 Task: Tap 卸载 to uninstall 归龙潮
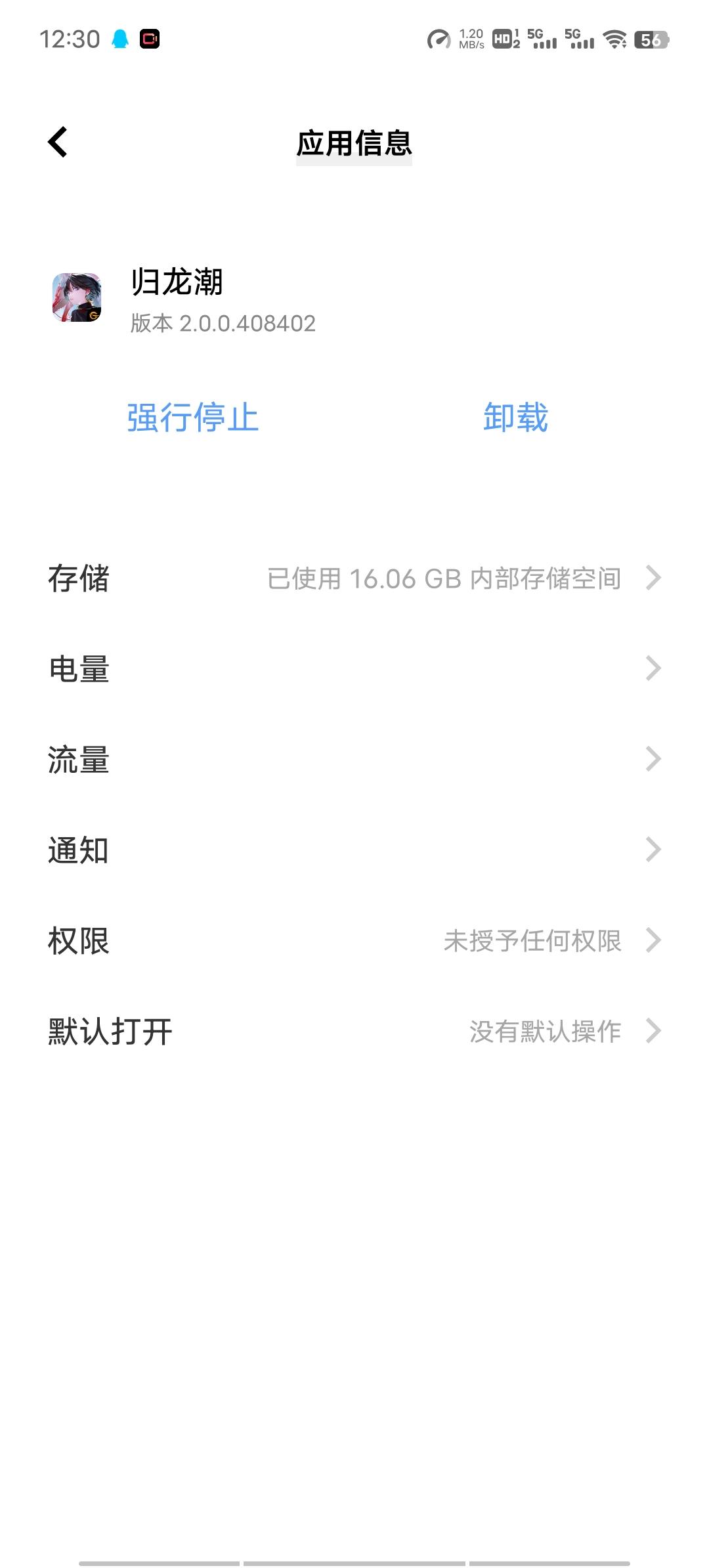pos(515,418)
